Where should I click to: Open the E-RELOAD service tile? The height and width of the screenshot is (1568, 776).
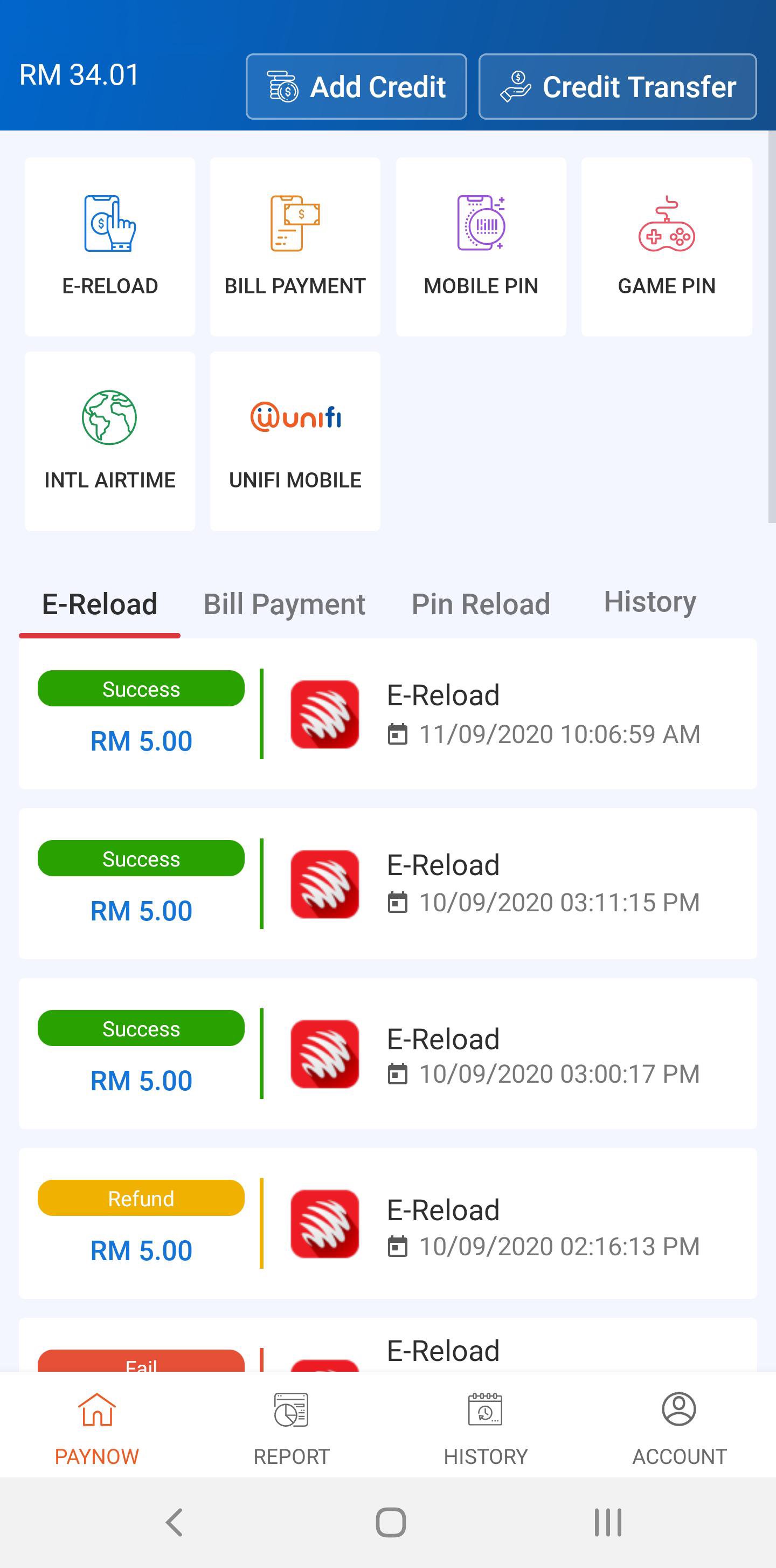tap(110, 246)
